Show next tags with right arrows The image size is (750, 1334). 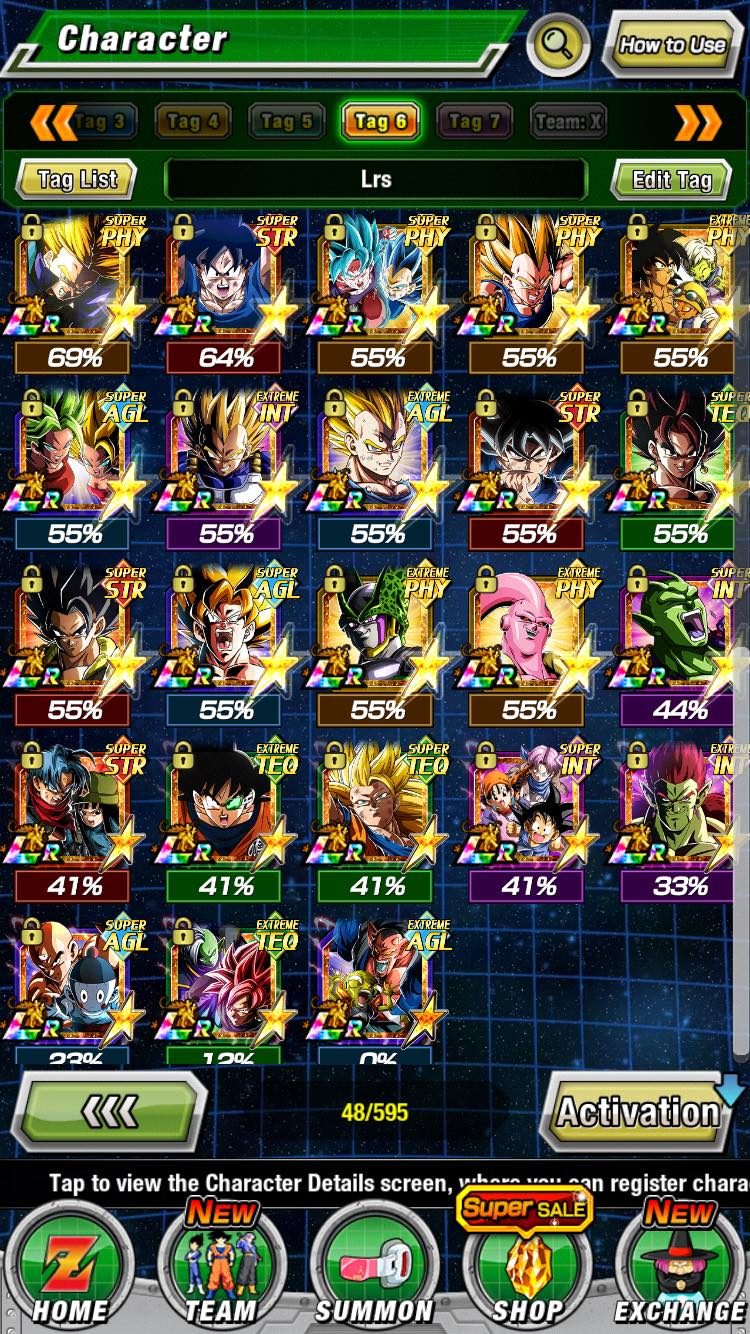(x=698, y=122)
